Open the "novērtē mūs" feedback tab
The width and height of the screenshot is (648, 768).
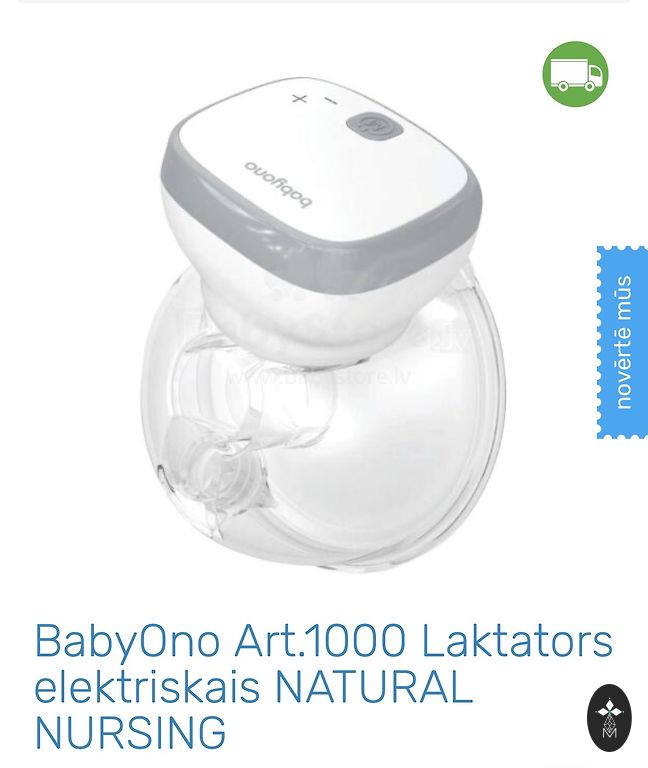tap(622, 341)
